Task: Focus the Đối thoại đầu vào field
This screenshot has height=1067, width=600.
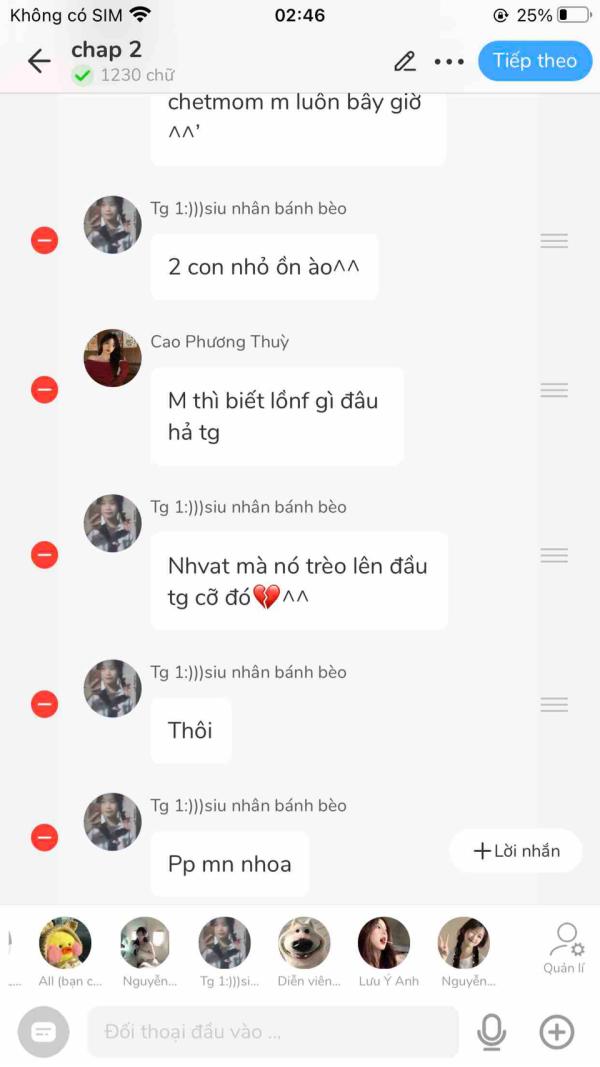Action: coord(272,1031)
